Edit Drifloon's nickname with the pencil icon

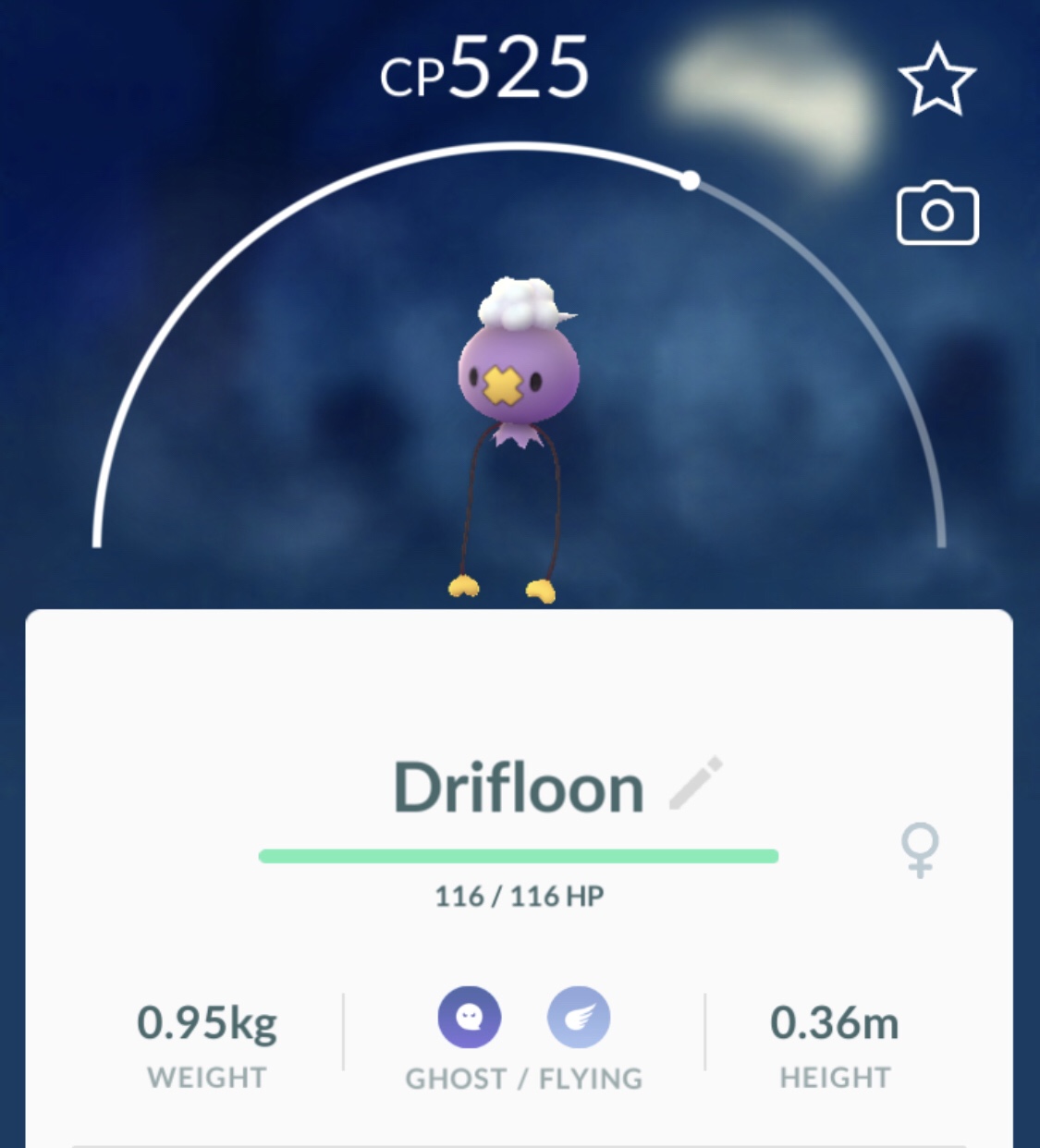(x=695, y=783)
